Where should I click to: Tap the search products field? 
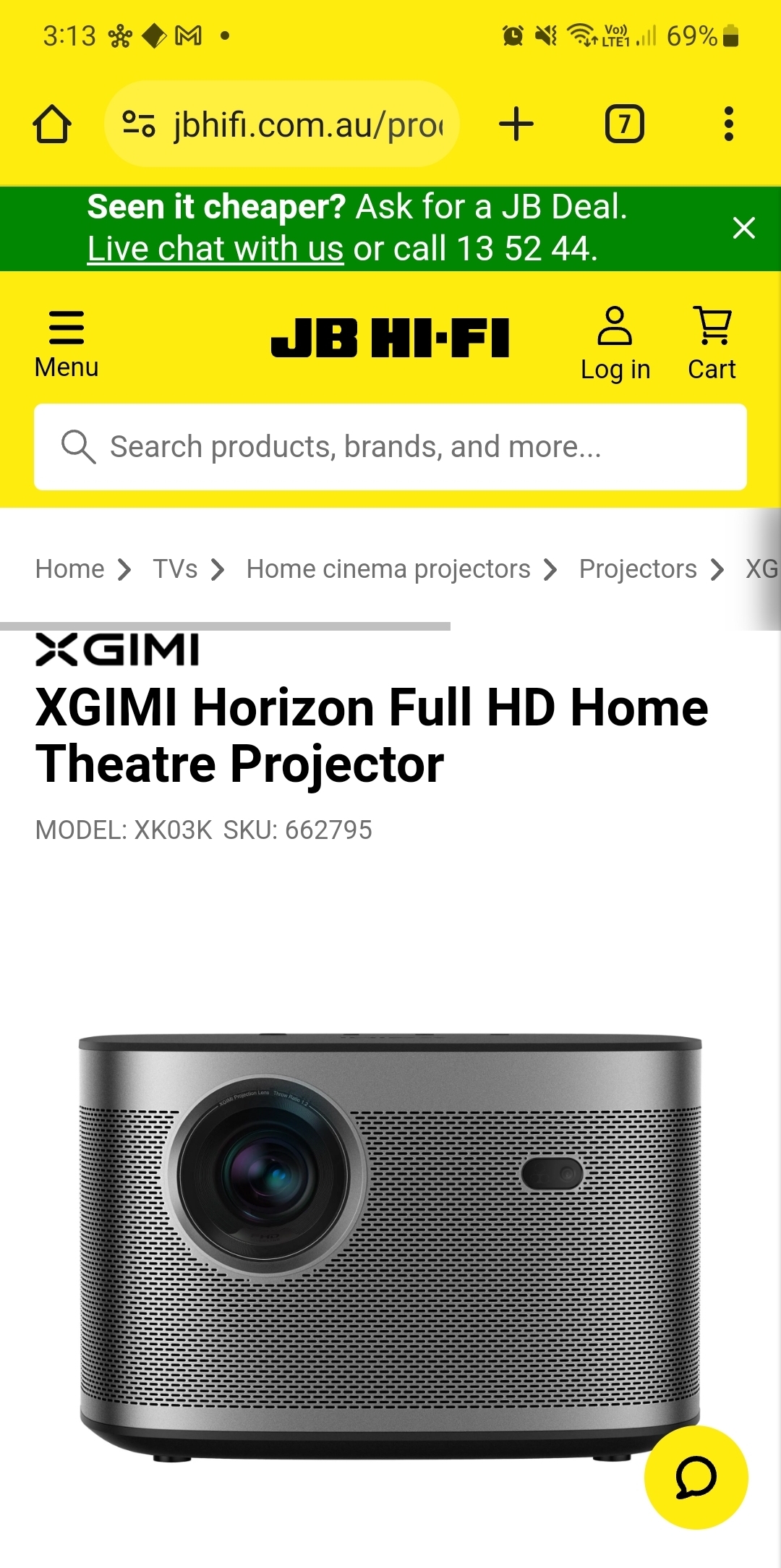[390, 447]
